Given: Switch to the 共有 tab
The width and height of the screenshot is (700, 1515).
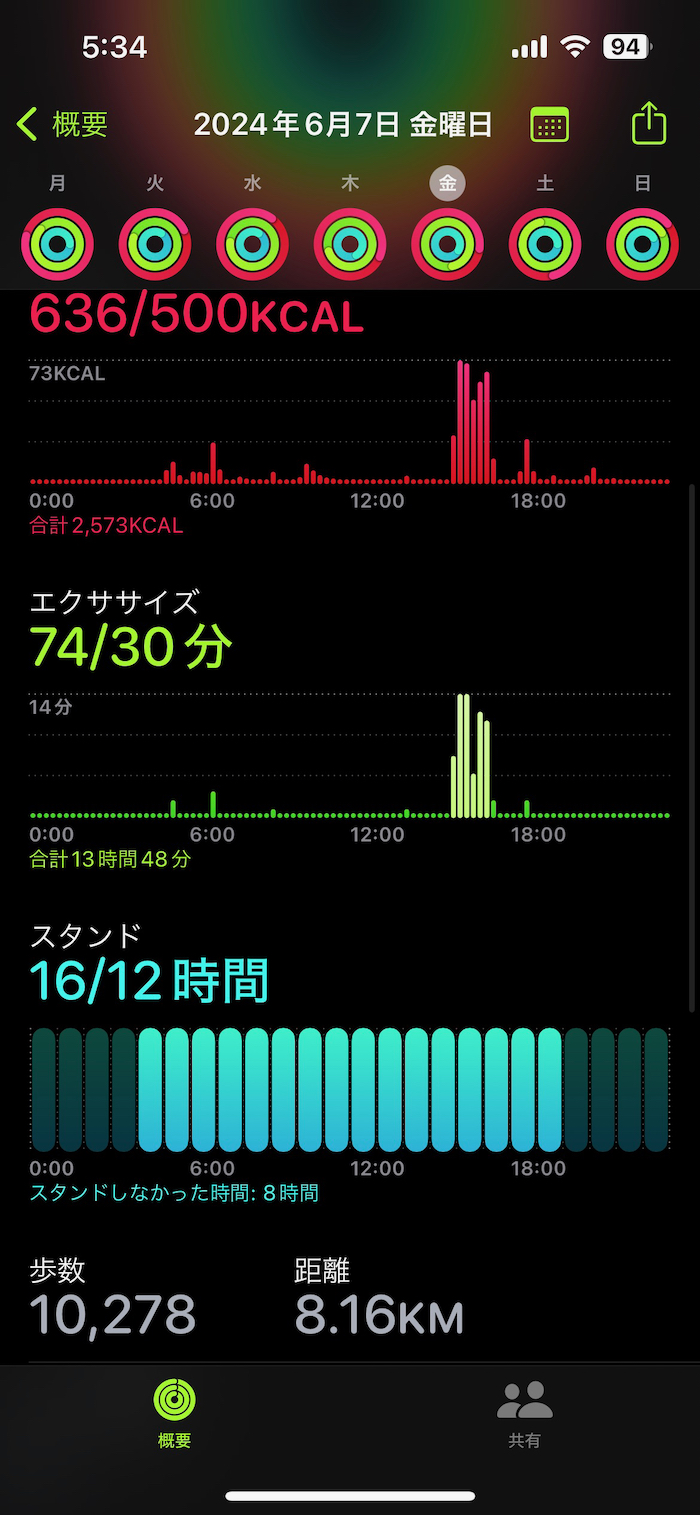Looking at the screenshot, I should [525, 1413].
